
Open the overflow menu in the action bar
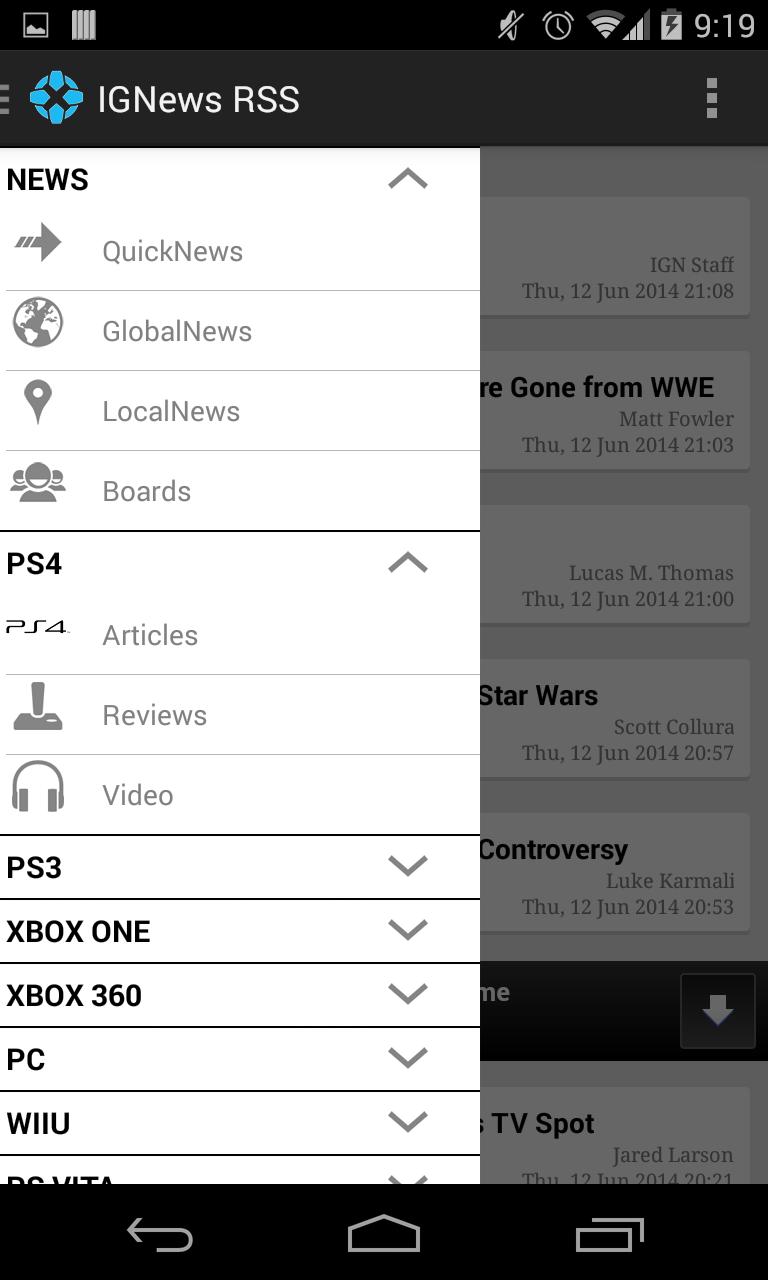(x=712, y=97)
